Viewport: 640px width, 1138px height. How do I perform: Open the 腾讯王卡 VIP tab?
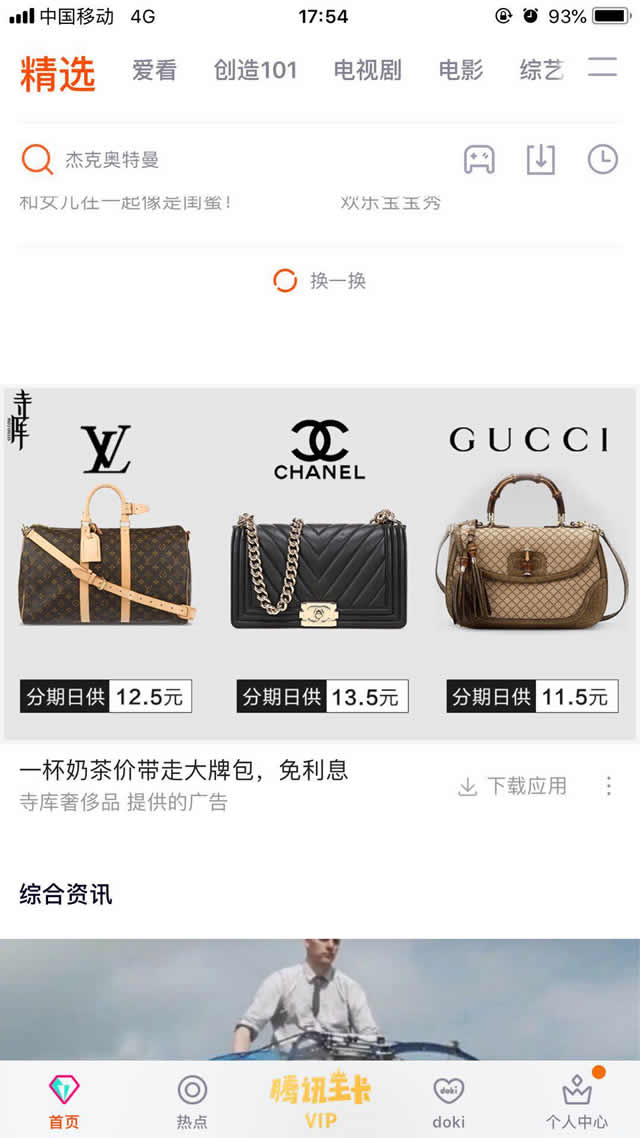pyautogui.click(x=320, y=1100)
